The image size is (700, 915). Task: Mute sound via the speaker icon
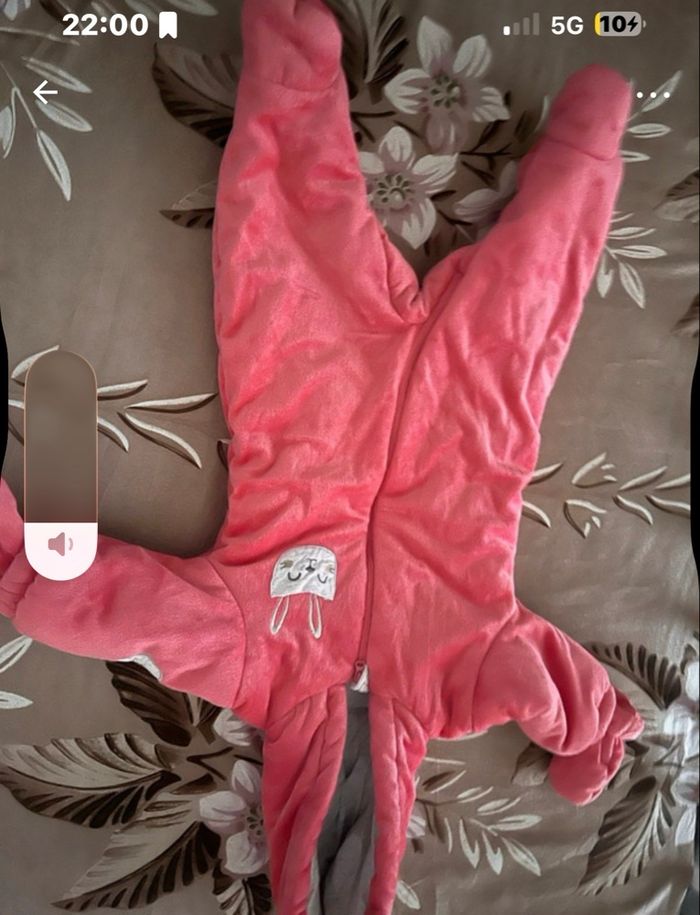pyautogui.click(x=60, y=545)
